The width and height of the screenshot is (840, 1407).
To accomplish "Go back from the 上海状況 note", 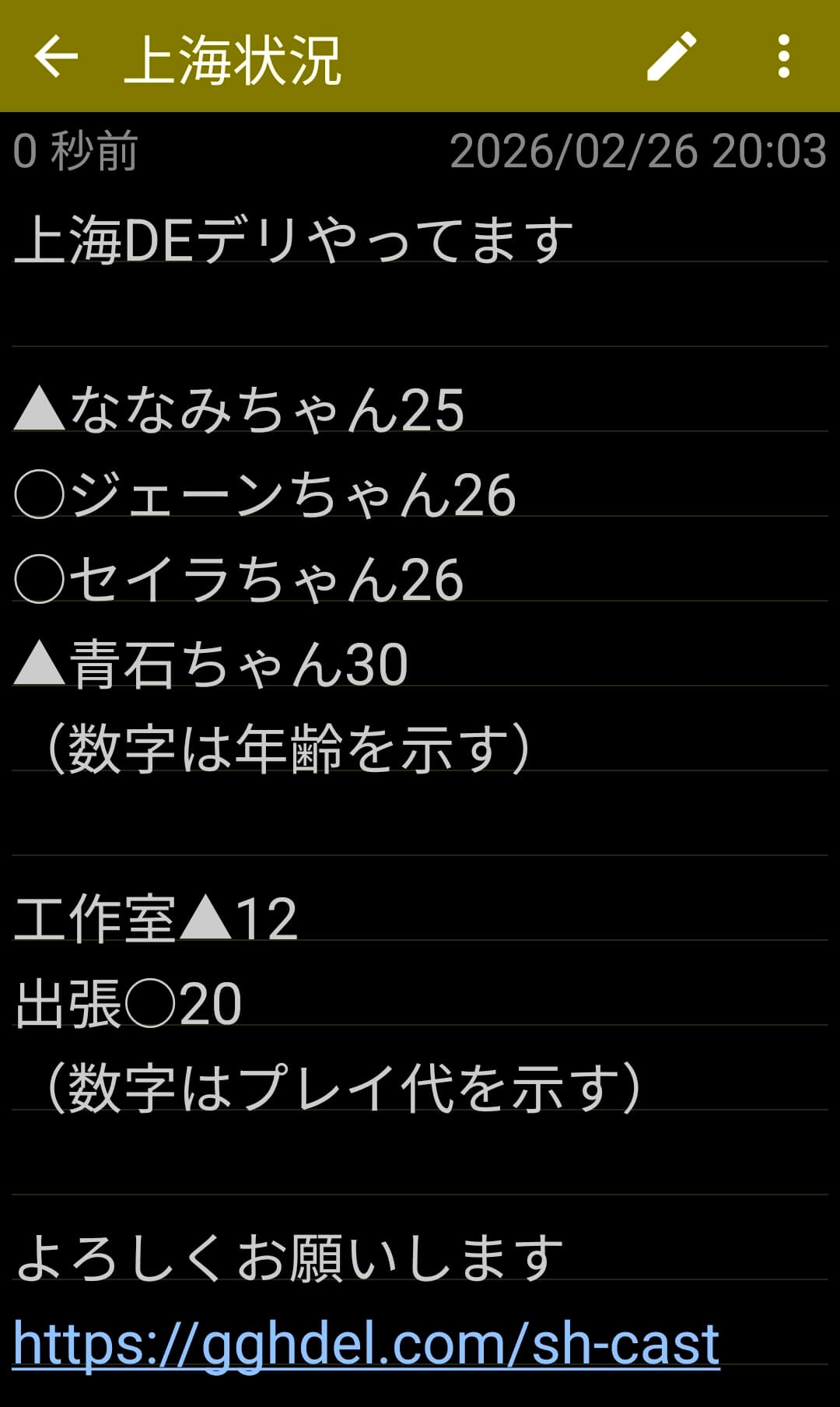I will [56, 57].
